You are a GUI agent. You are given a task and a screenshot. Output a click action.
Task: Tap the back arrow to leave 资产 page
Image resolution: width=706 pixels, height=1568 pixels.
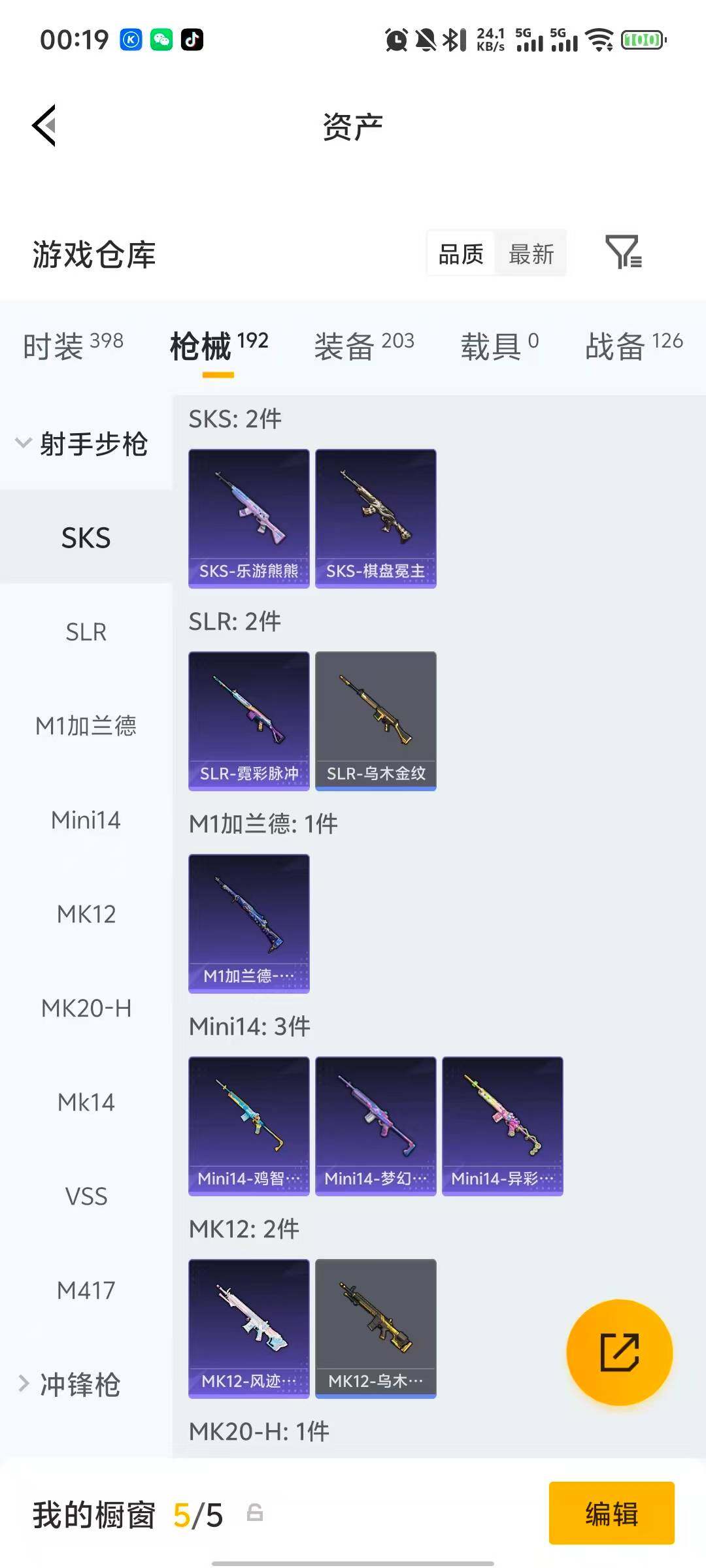pyautogui.click(x=43, y=125)
